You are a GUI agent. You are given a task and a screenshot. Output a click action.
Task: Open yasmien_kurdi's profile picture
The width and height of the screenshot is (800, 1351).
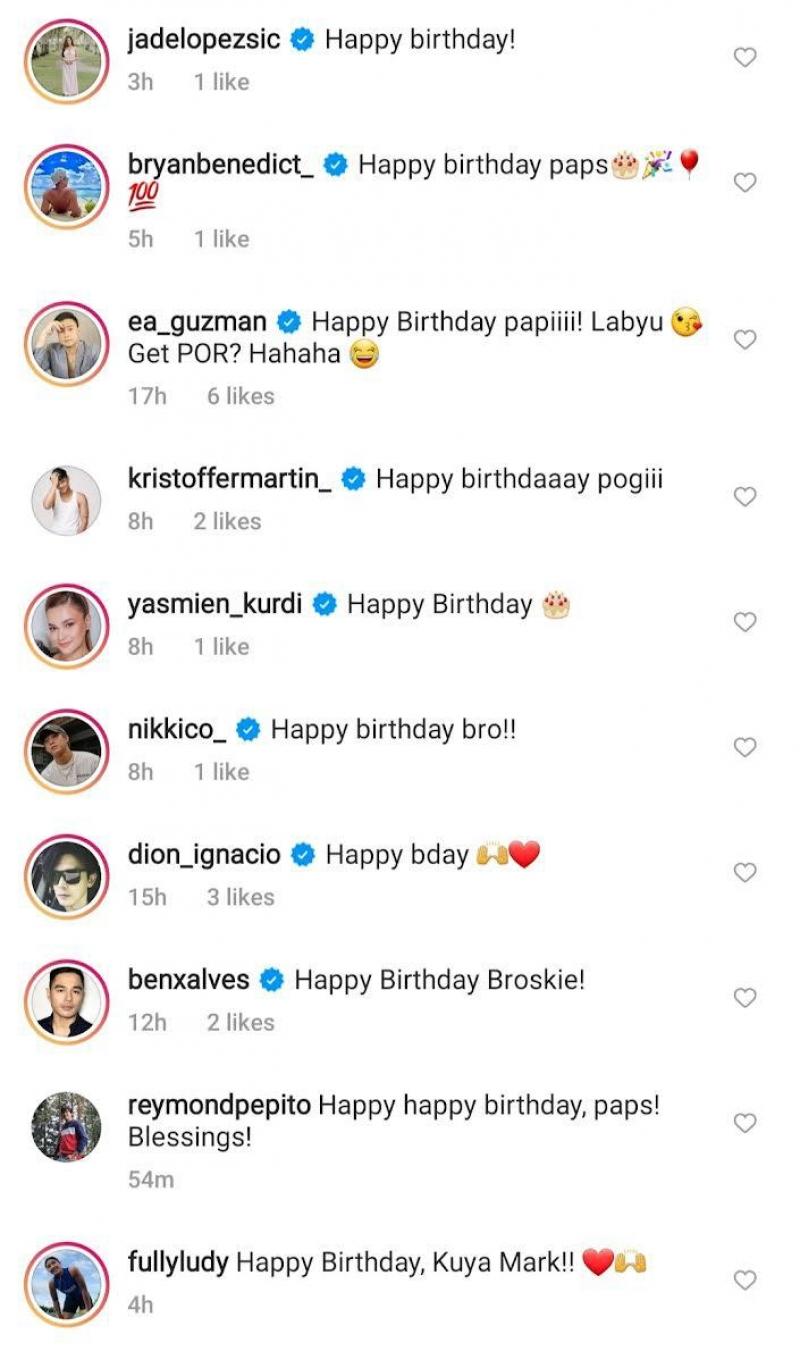pos(67,625)
